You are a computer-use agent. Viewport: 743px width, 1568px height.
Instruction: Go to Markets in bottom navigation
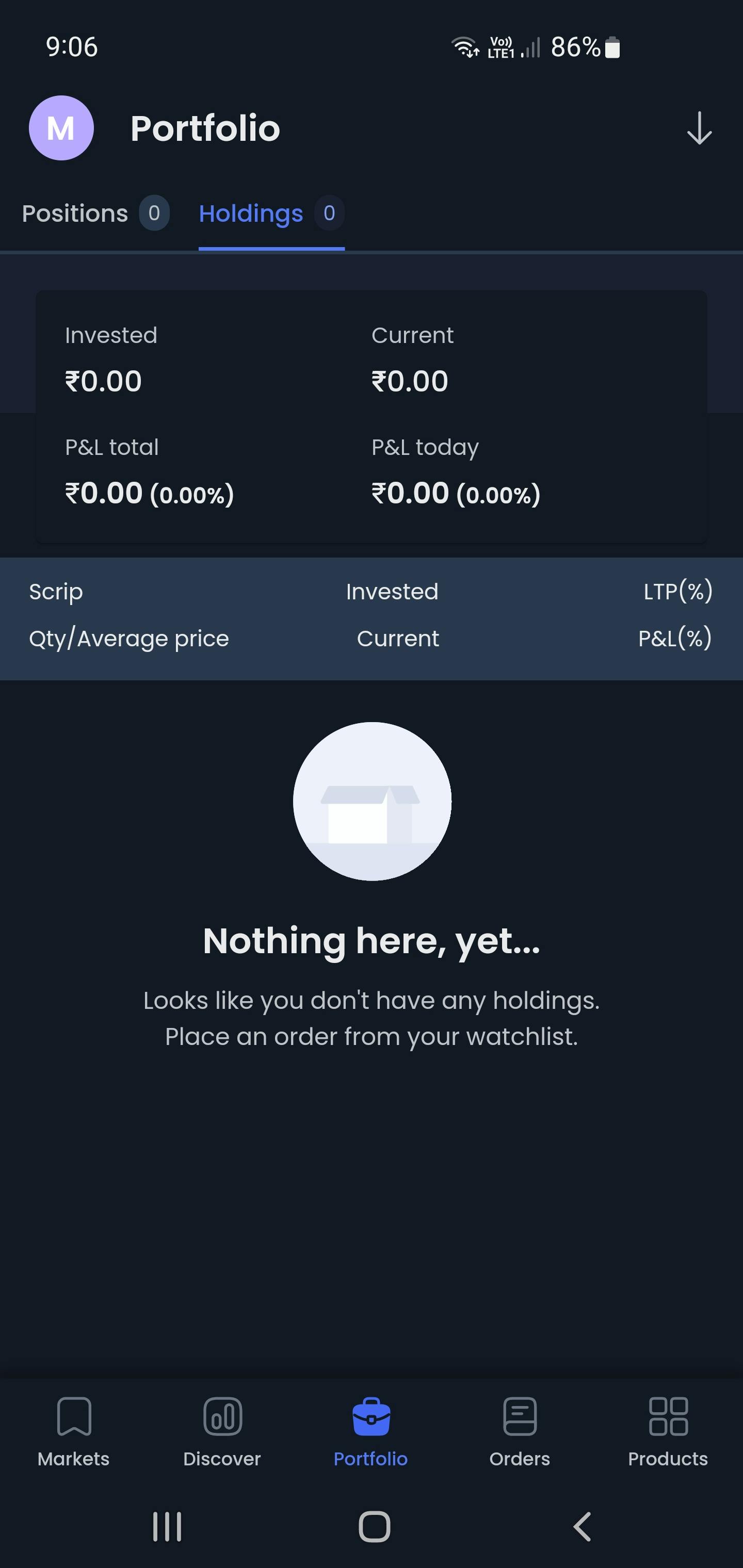(x=74, y=1432)
